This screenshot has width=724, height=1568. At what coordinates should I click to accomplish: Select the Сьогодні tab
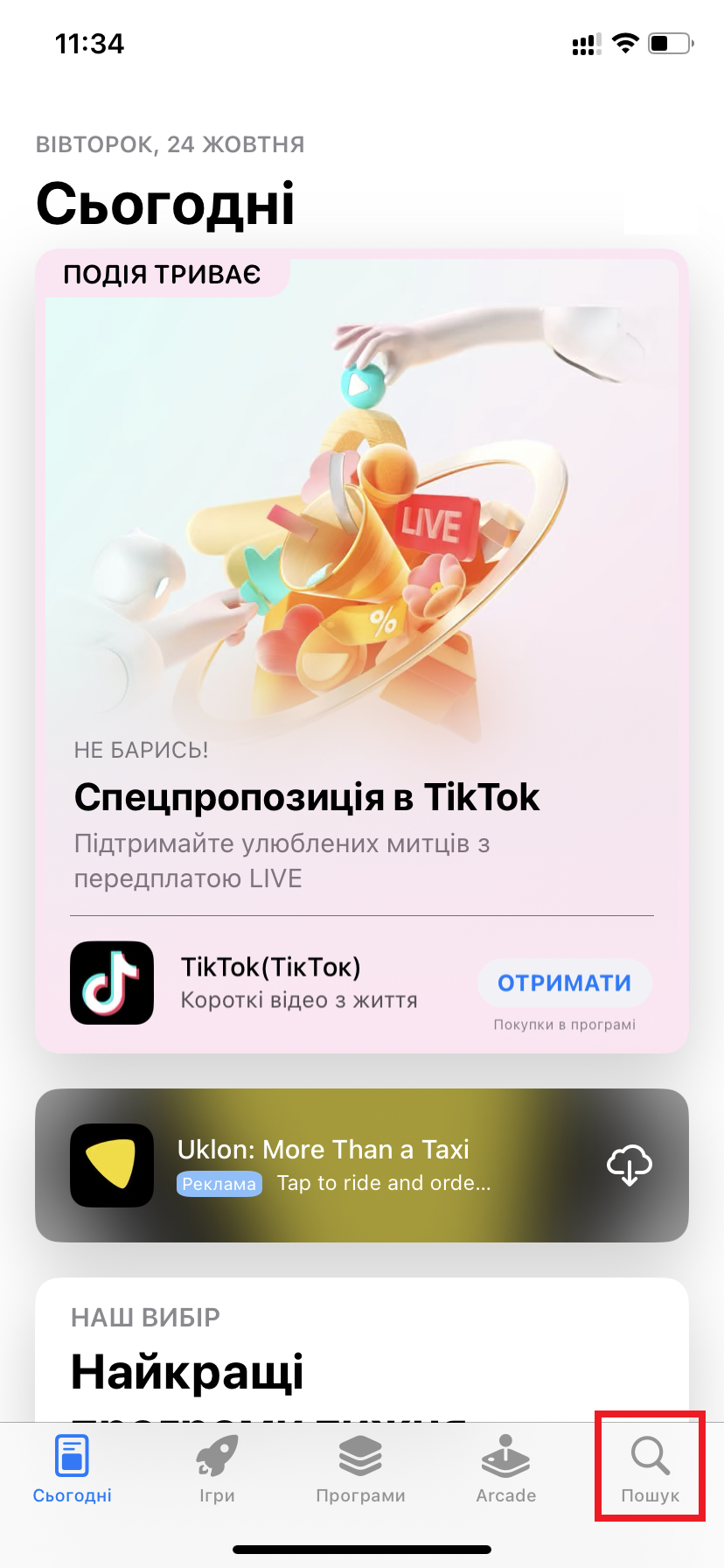tap(73, 1469)
